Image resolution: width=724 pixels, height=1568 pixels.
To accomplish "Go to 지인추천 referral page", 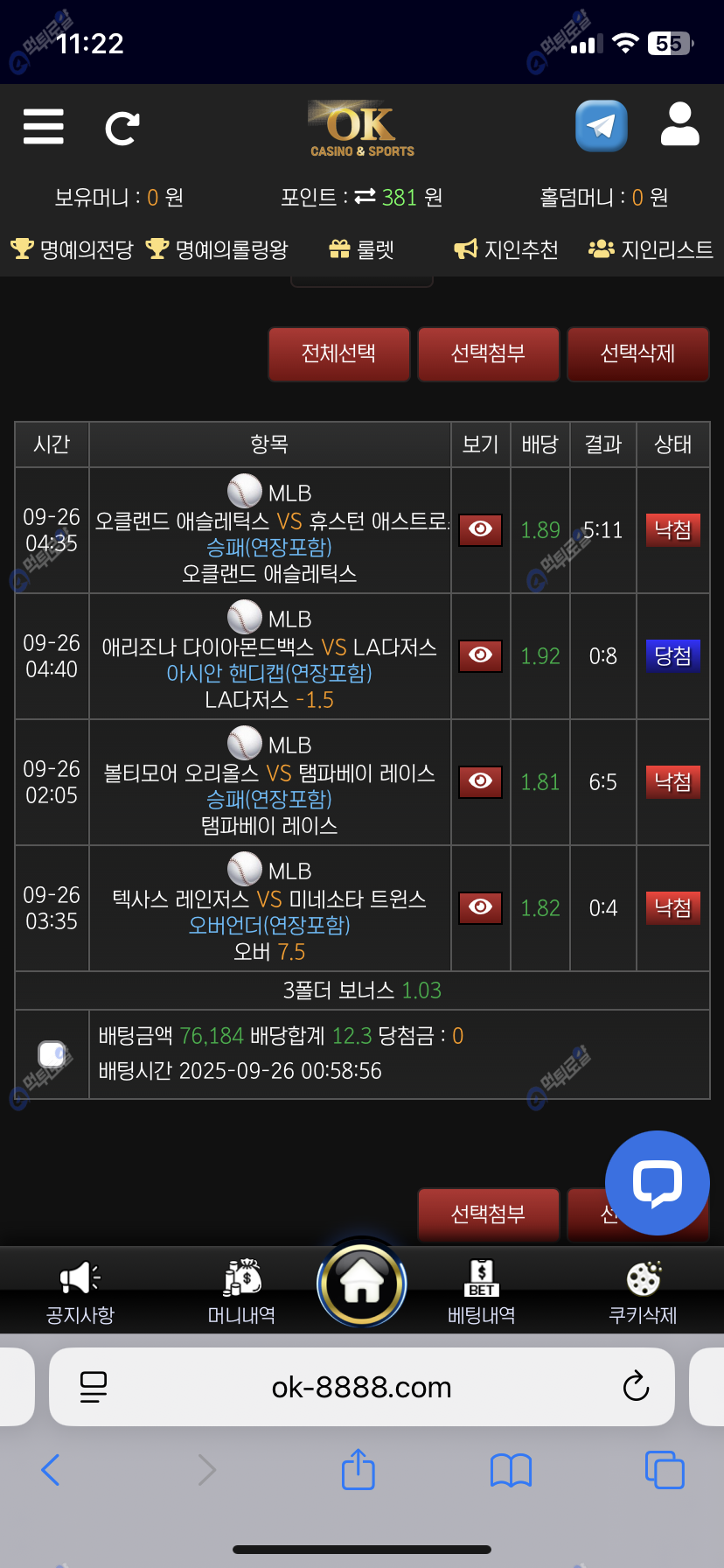I will tap(506, 249).
